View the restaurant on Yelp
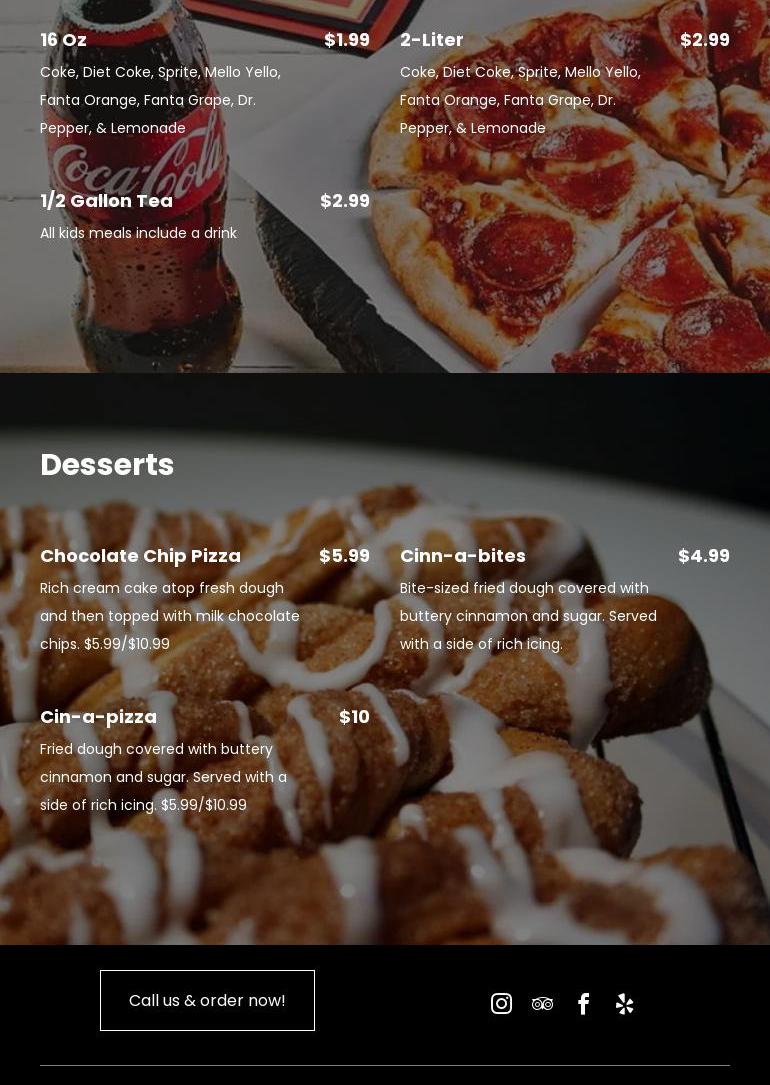This screenshot has height=1085, width=770. (x=625, y=1004)
